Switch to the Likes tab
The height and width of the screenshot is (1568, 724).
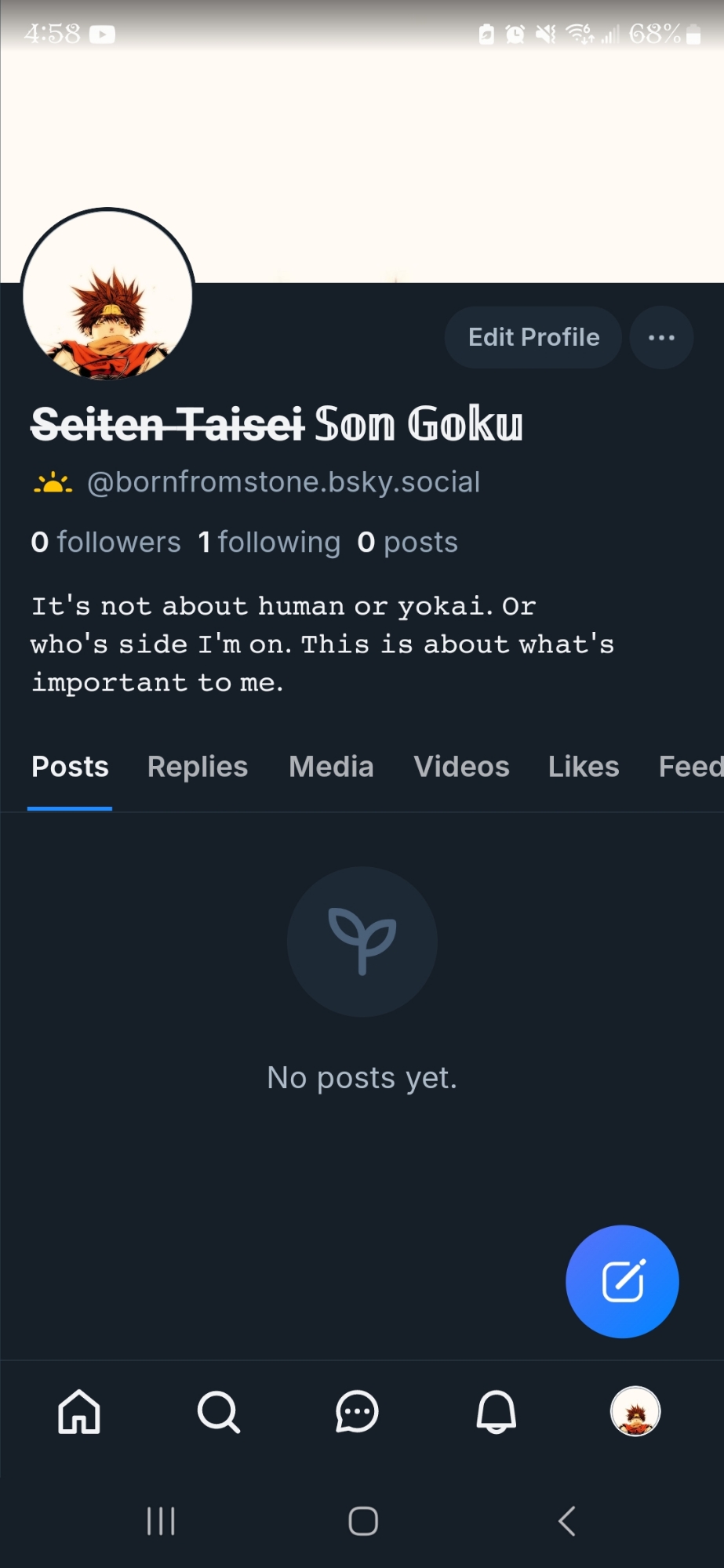point(584,767)
